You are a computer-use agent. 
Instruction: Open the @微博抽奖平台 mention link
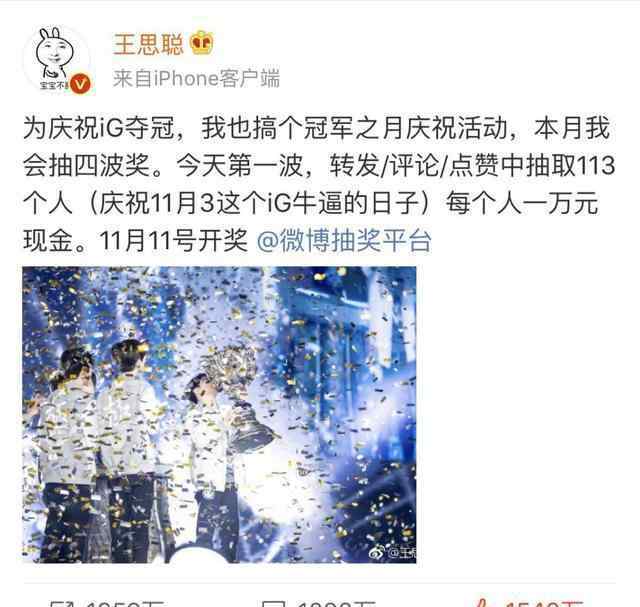[344, 242]
